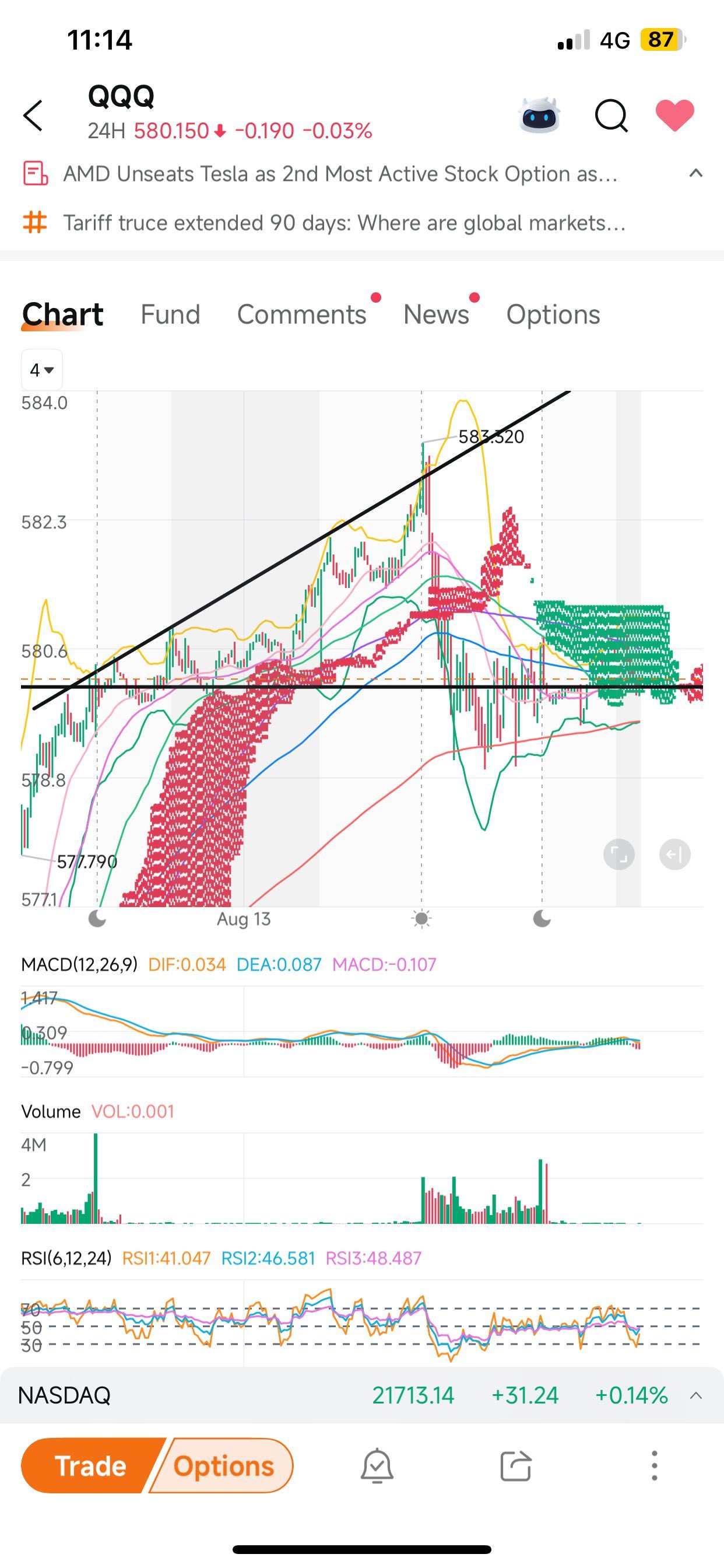
Task: Set a price alert with the bell
Action: tap(377, 1466)
